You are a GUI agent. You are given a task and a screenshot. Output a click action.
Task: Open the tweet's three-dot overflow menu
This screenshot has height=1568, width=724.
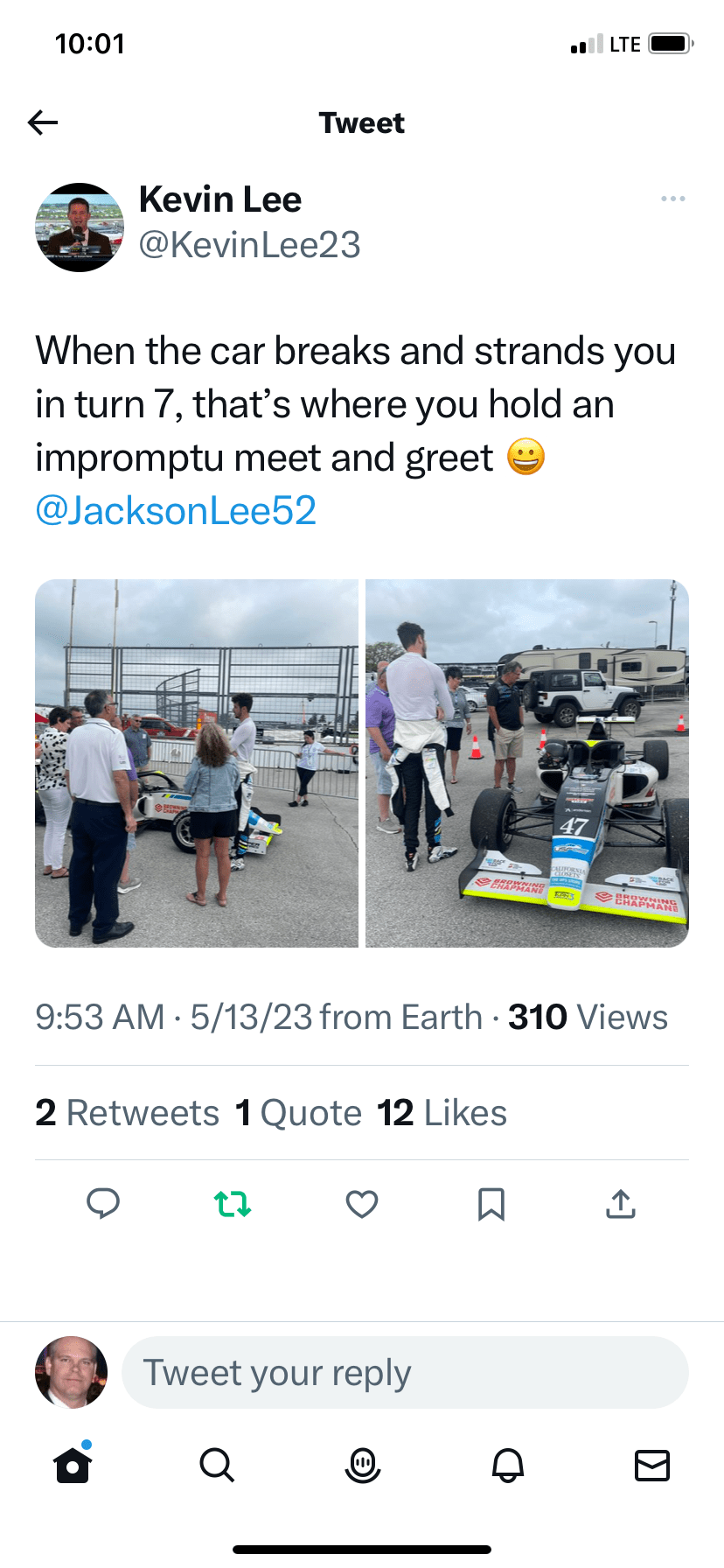[x=672, y=199]
